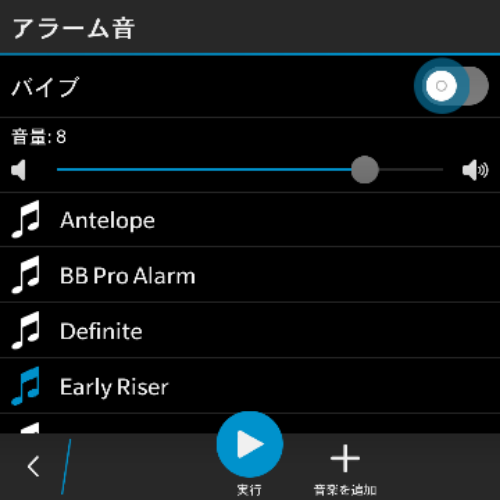Add music via the 音楽を追加 button
The height and width of the screenshot is (500, 500).
coord(345,469)
